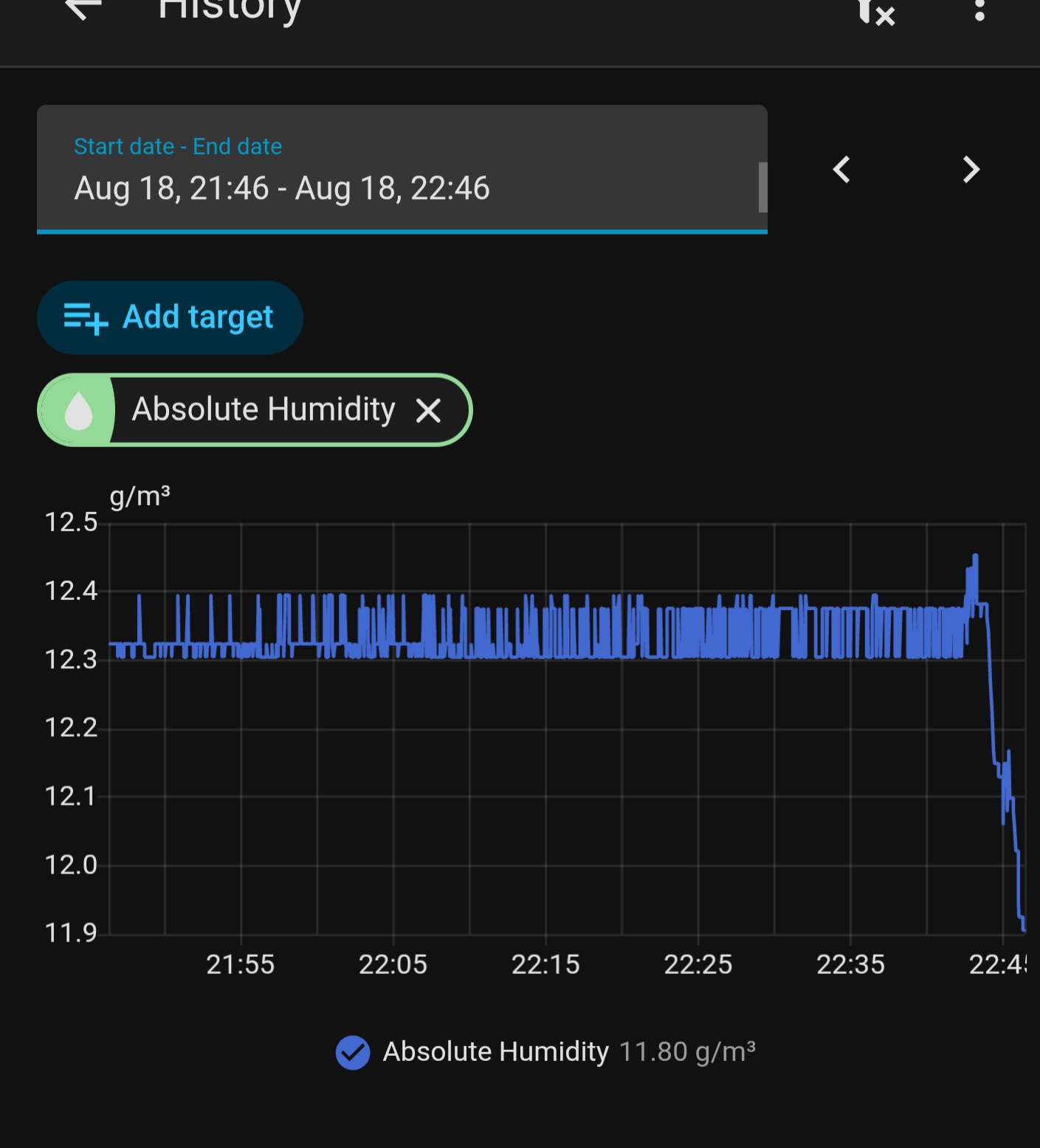
Task: Toggle the Absolute Humidity legend checkbox
Action: [353, 1053]
